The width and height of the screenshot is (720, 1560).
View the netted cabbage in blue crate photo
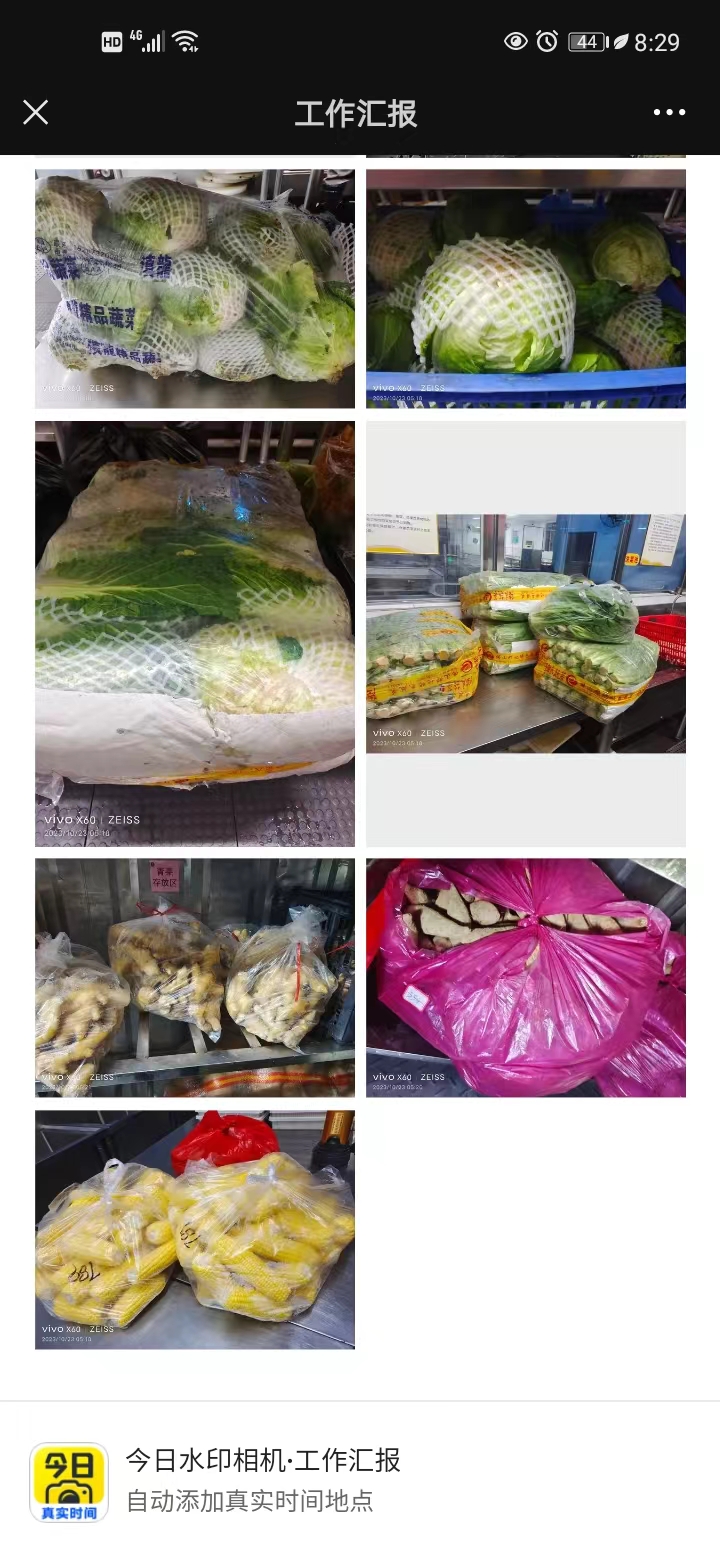pyautogui.click(x=526, y=289)
